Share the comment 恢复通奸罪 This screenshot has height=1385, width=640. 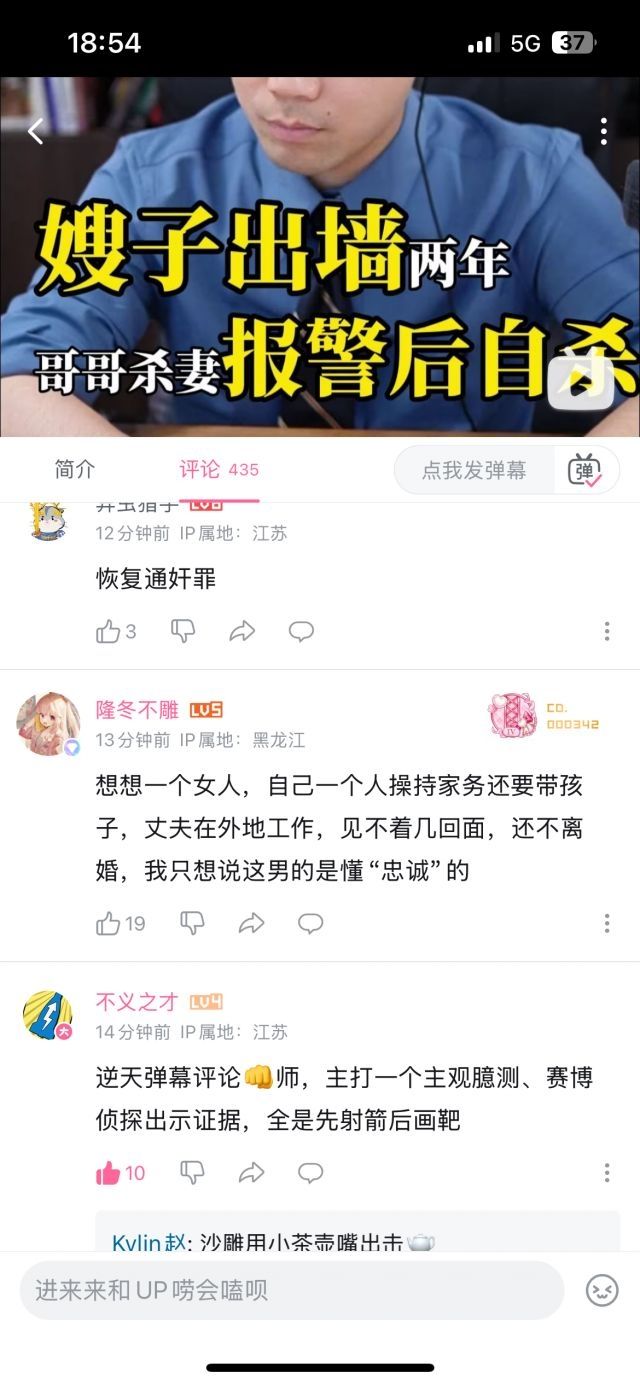point(242,631)
